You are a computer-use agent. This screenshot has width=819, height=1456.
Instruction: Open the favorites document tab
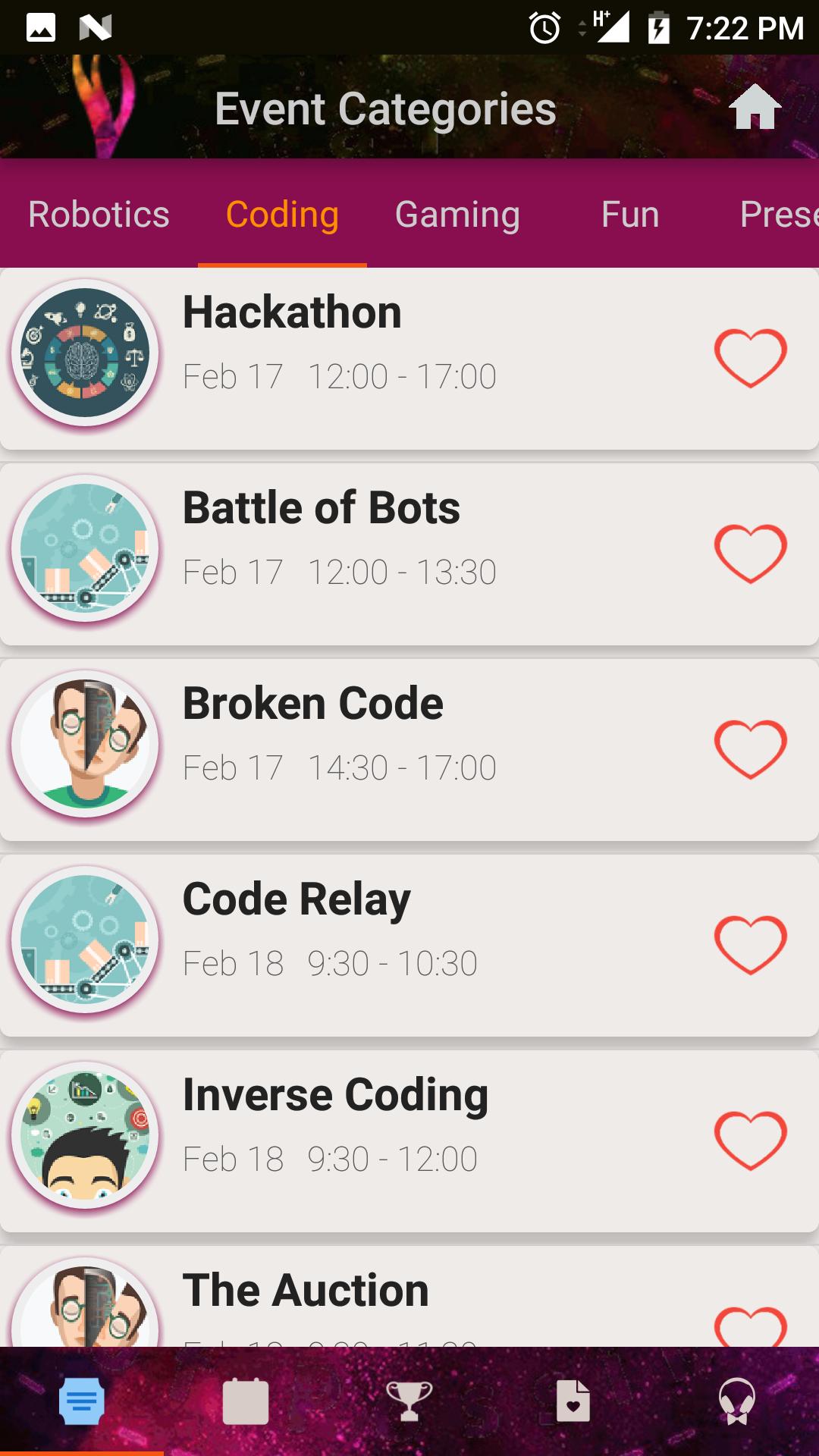pyautogui.click(x=573, y=1401)
